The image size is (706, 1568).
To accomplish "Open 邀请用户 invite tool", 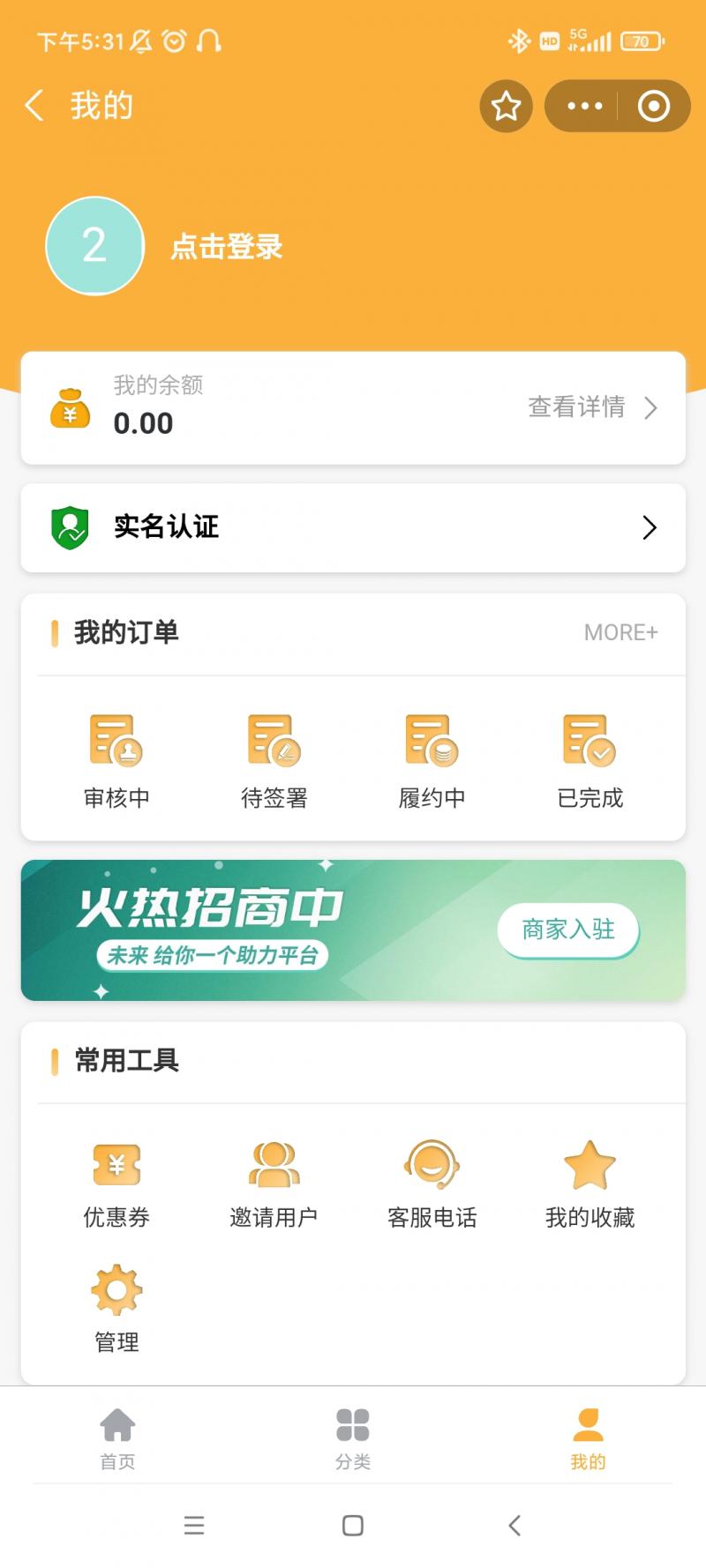I will click(274, 1182).
